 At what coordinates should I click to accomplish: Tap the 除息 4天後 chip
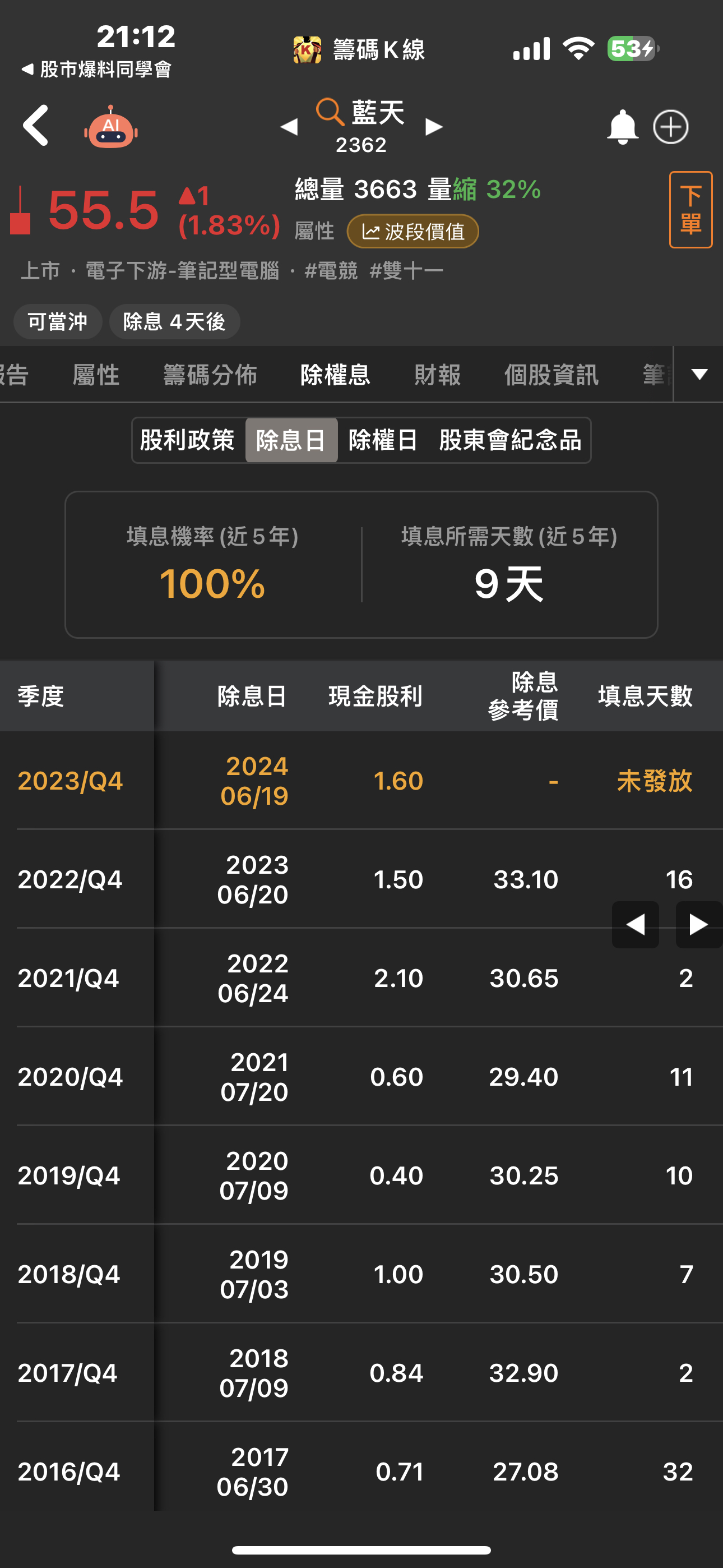tap(175, 321)
